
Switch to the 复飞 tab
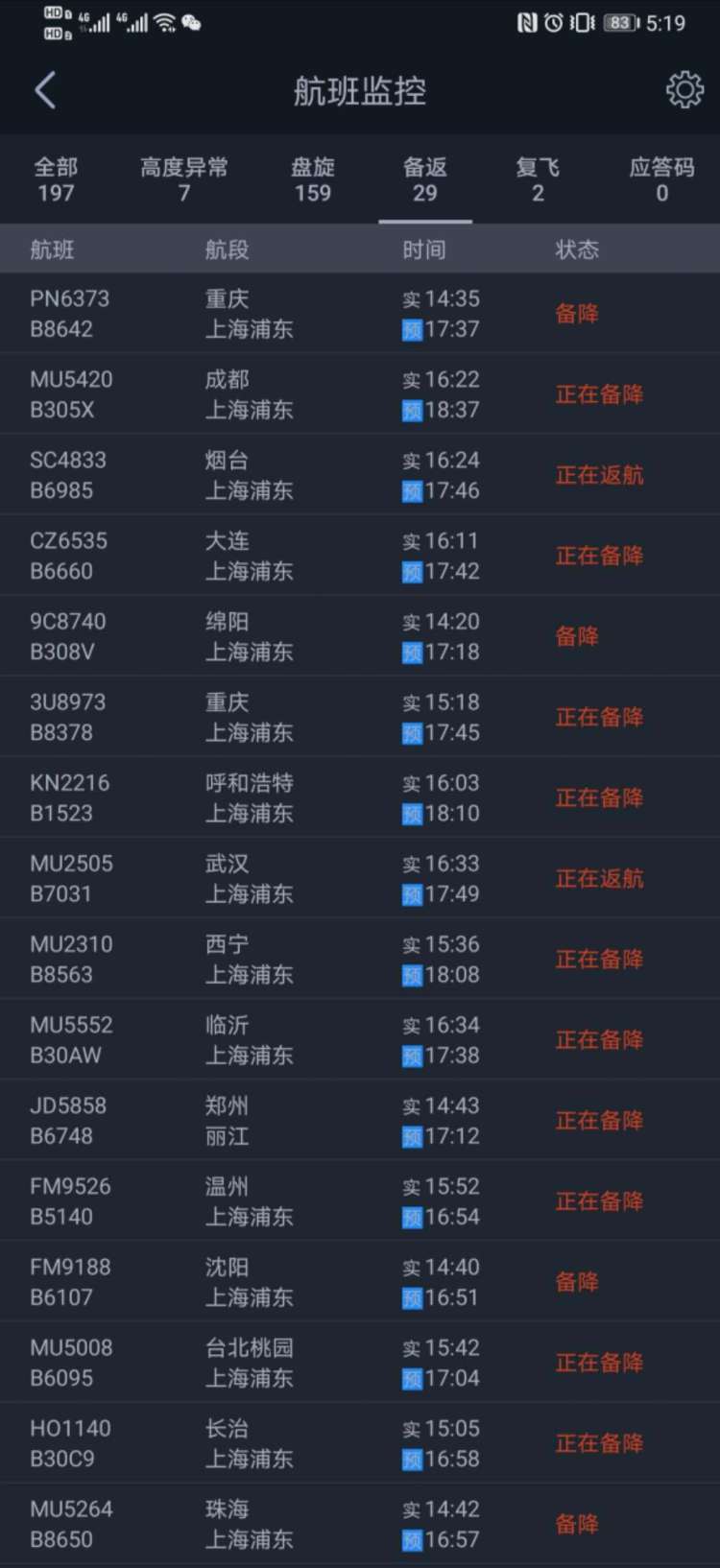(538, 179)
